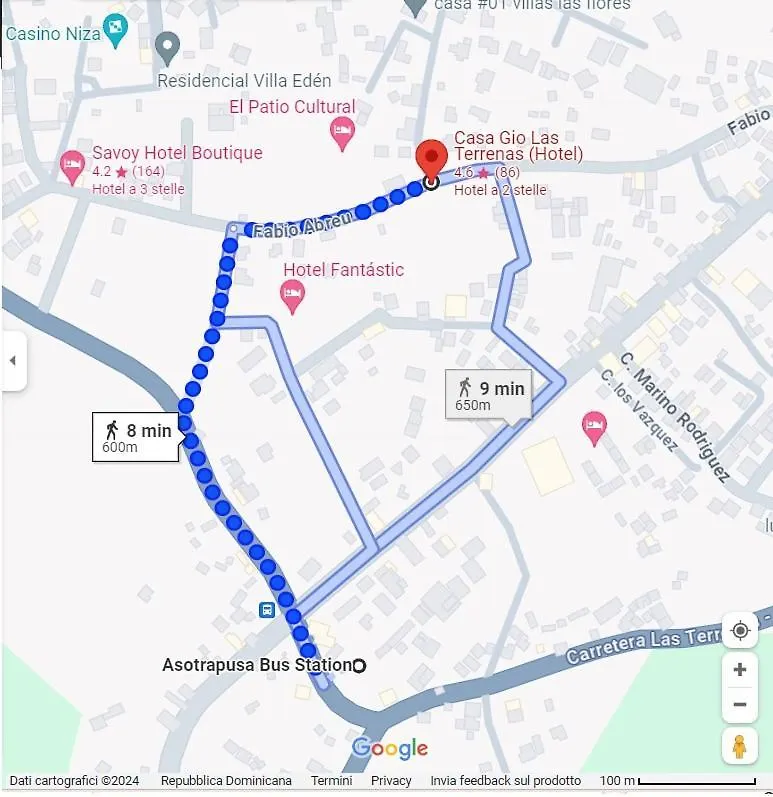Open Hotel Fantástic place marker
This screenshot has height=797, width=773.
[292, 294]
